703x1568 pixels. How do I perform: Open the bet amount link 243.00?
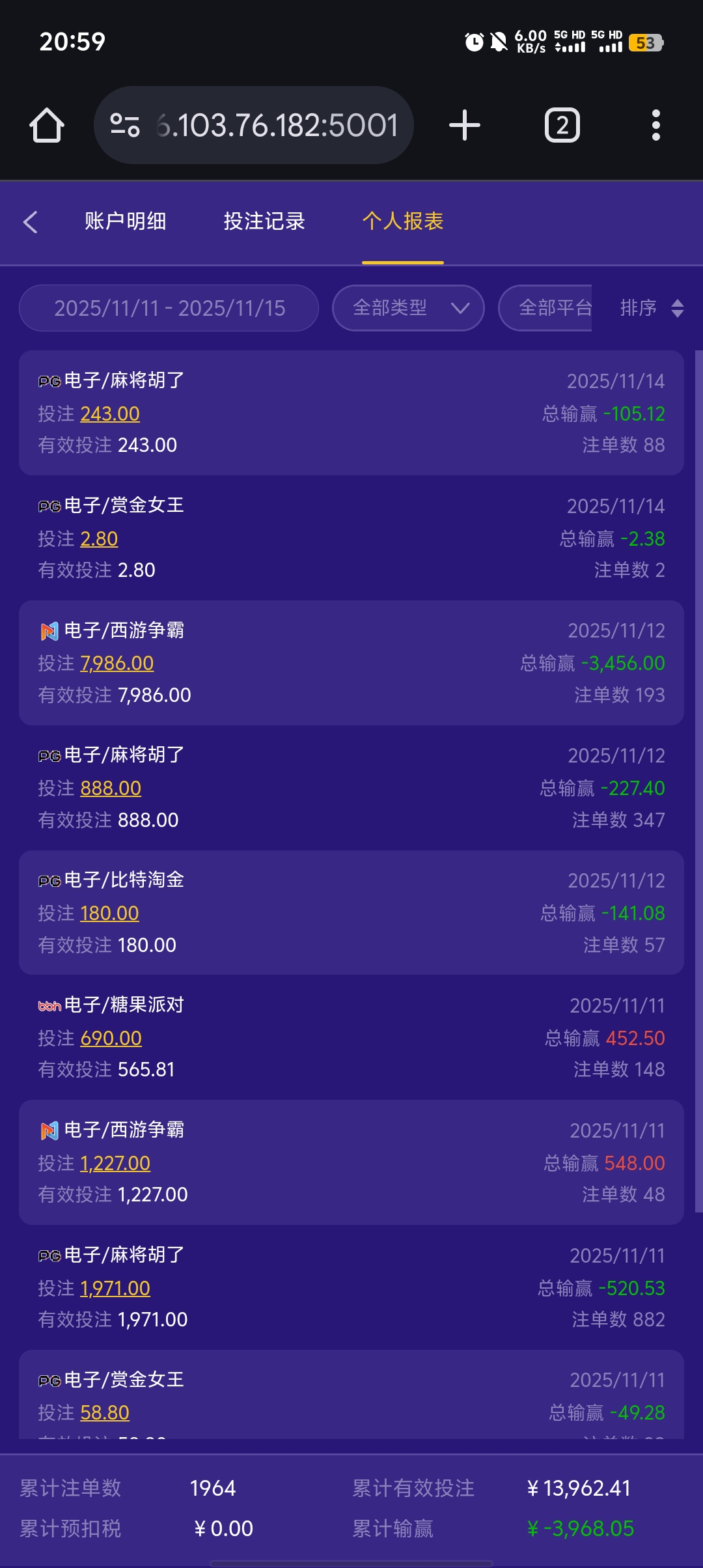pos(110,414)
